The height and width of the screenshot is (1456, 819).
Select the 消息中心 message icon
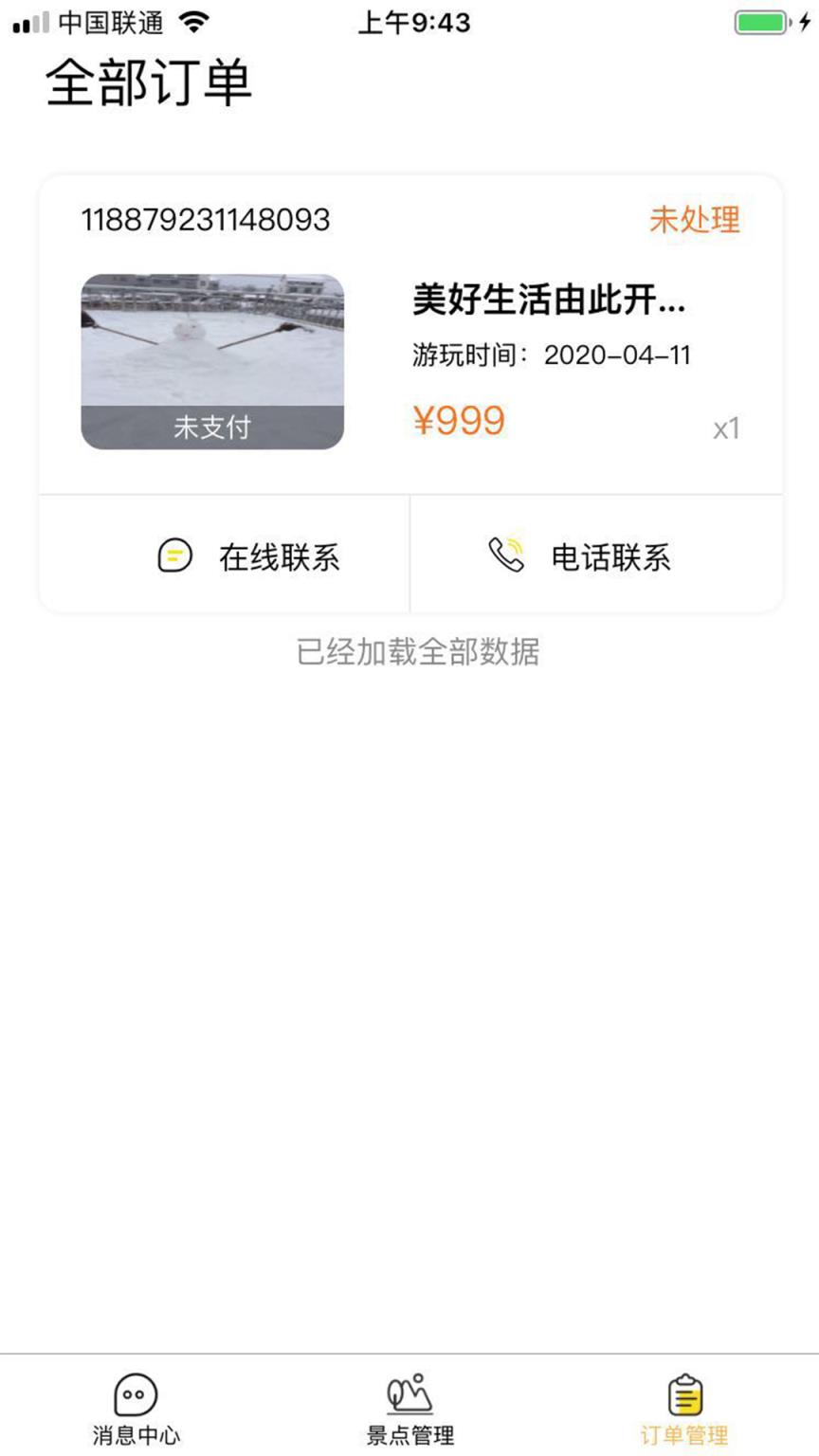pos(136,1393)
